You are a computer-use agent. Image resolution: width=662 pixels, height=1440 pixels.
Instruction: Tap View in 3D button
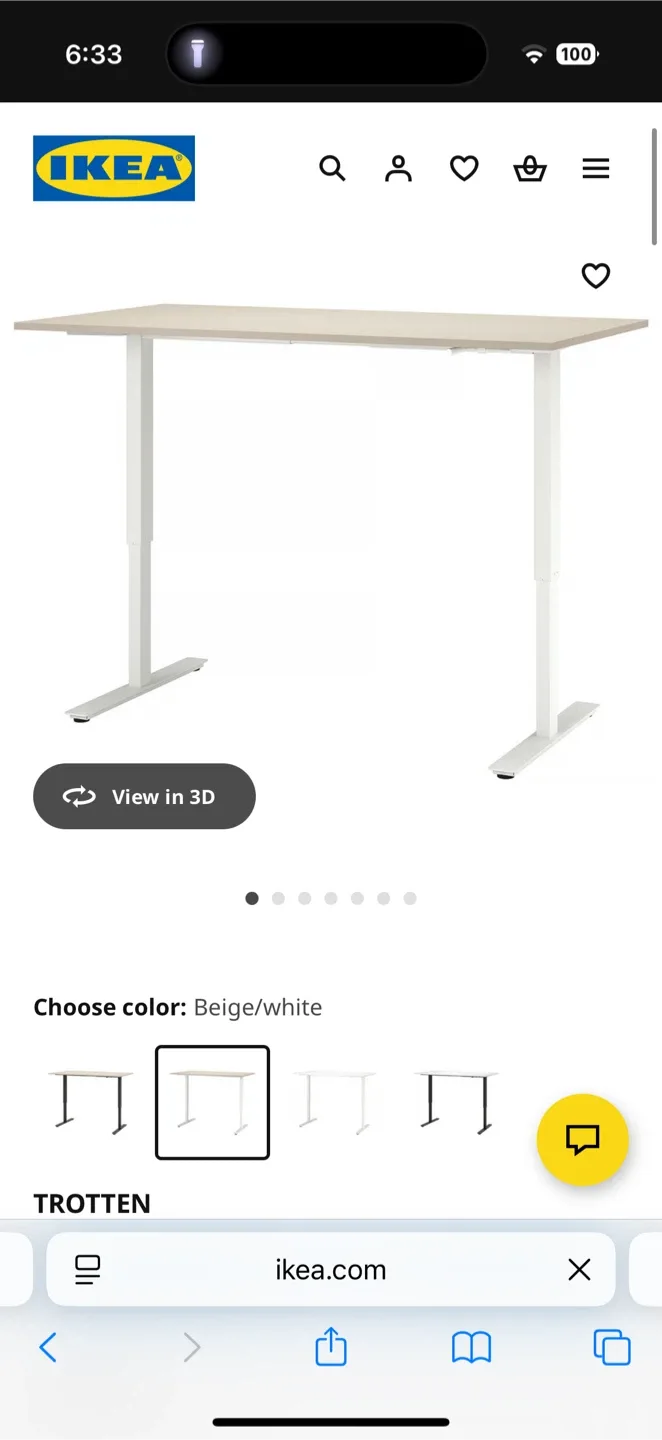pyautogui.click(x=144, y=796)
